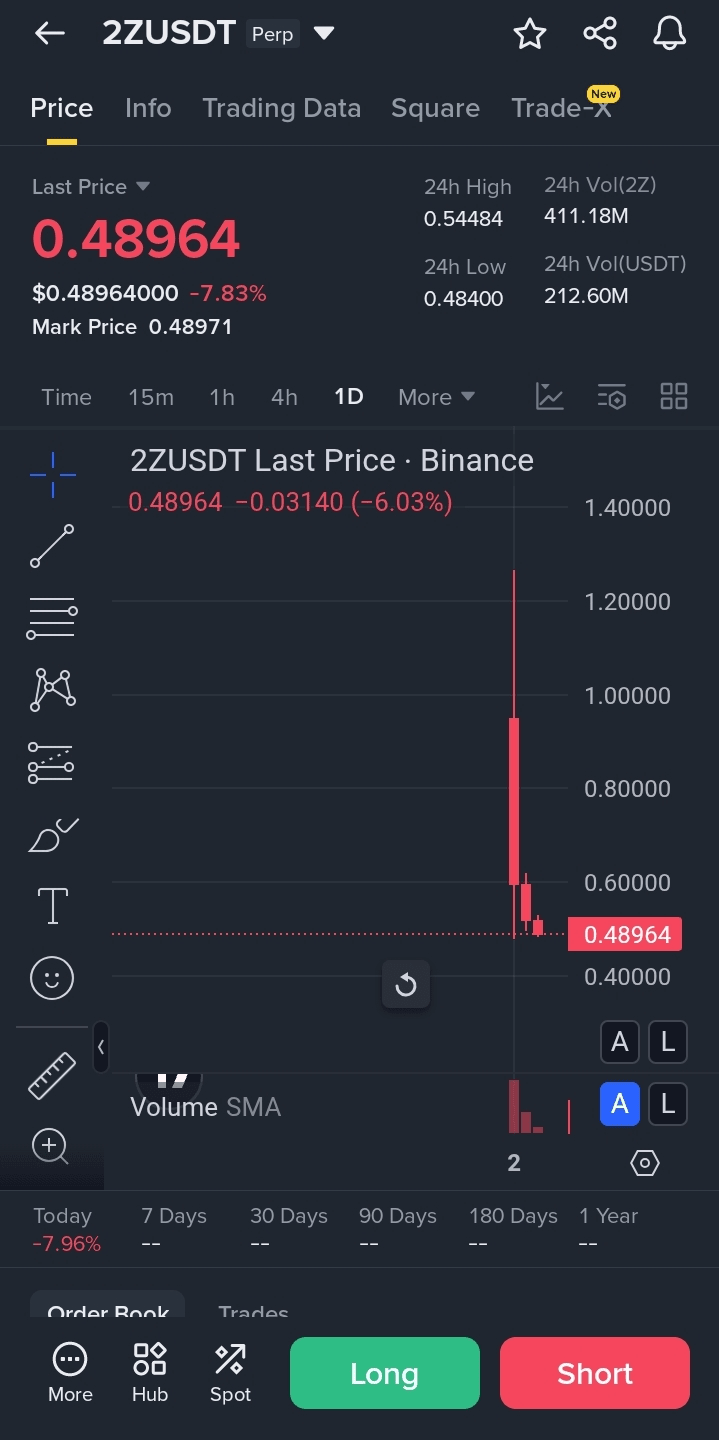Open the Hub menu
719x1440 pixels.
point(150,1372)
